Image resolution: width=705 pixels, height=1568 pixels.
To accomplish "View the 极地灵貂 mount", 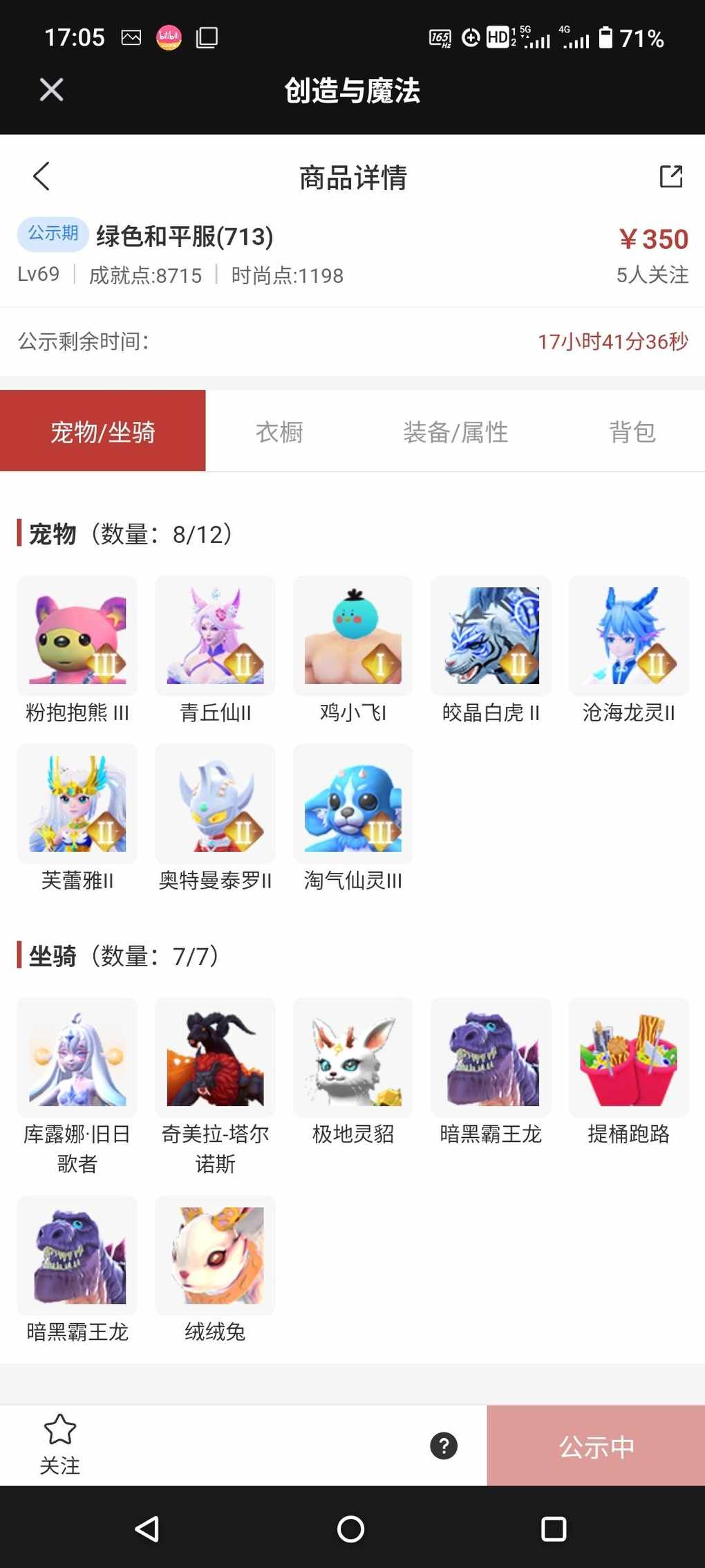I will [353, 1058].
